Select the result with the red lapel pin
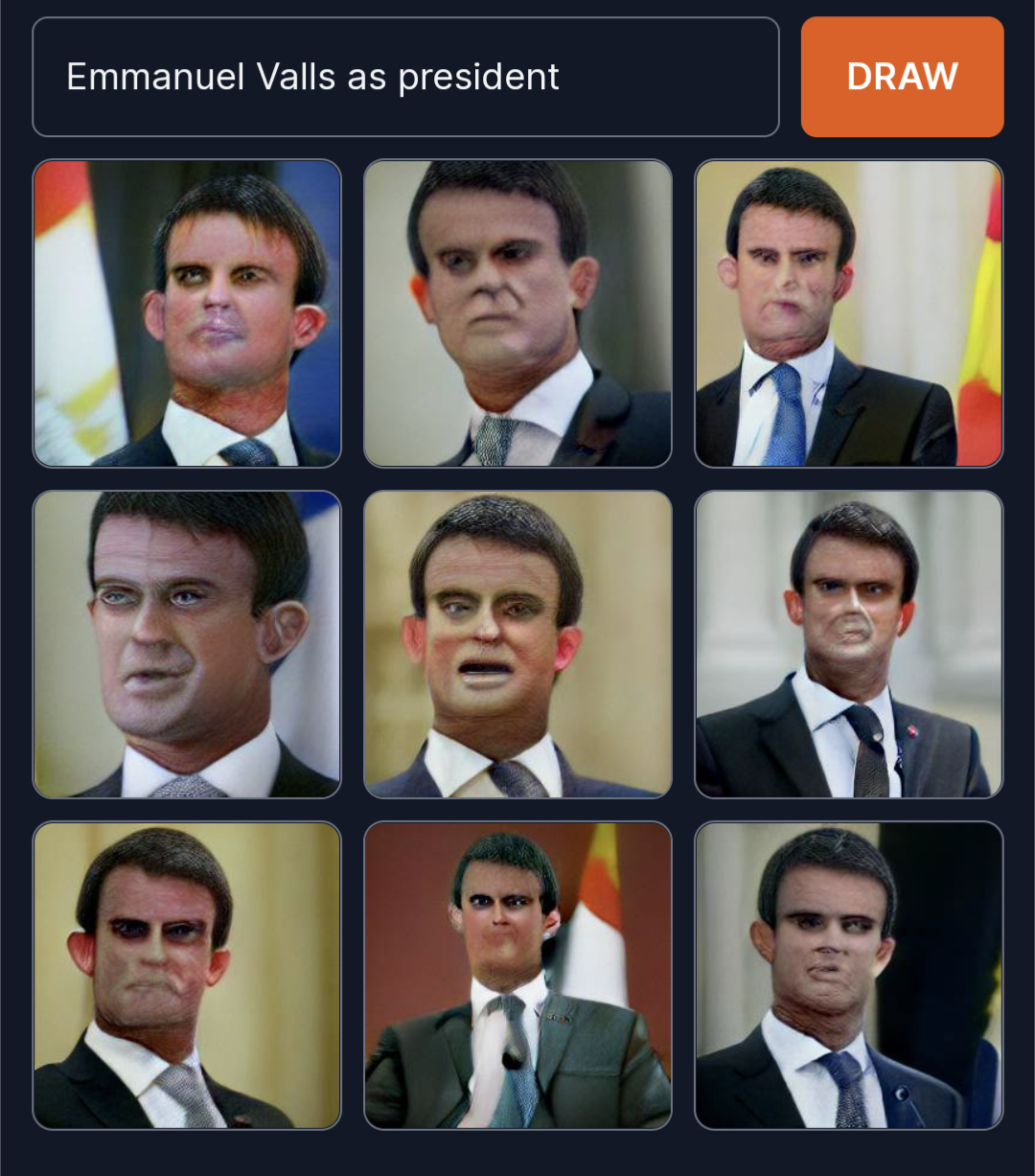 [848, 644]
